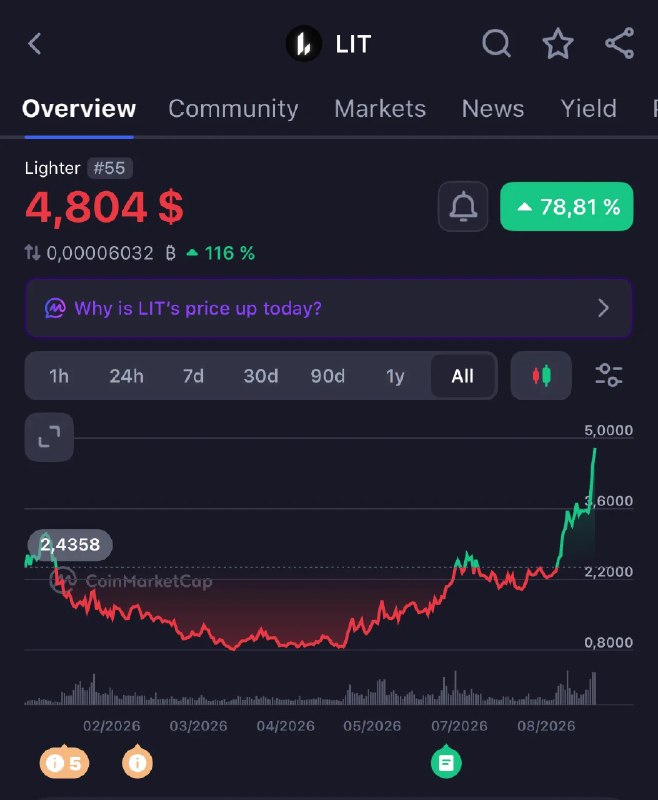The image size is (658, 800).
Task: Switch to candlestick chart view
Action: [x=541, y=376]
